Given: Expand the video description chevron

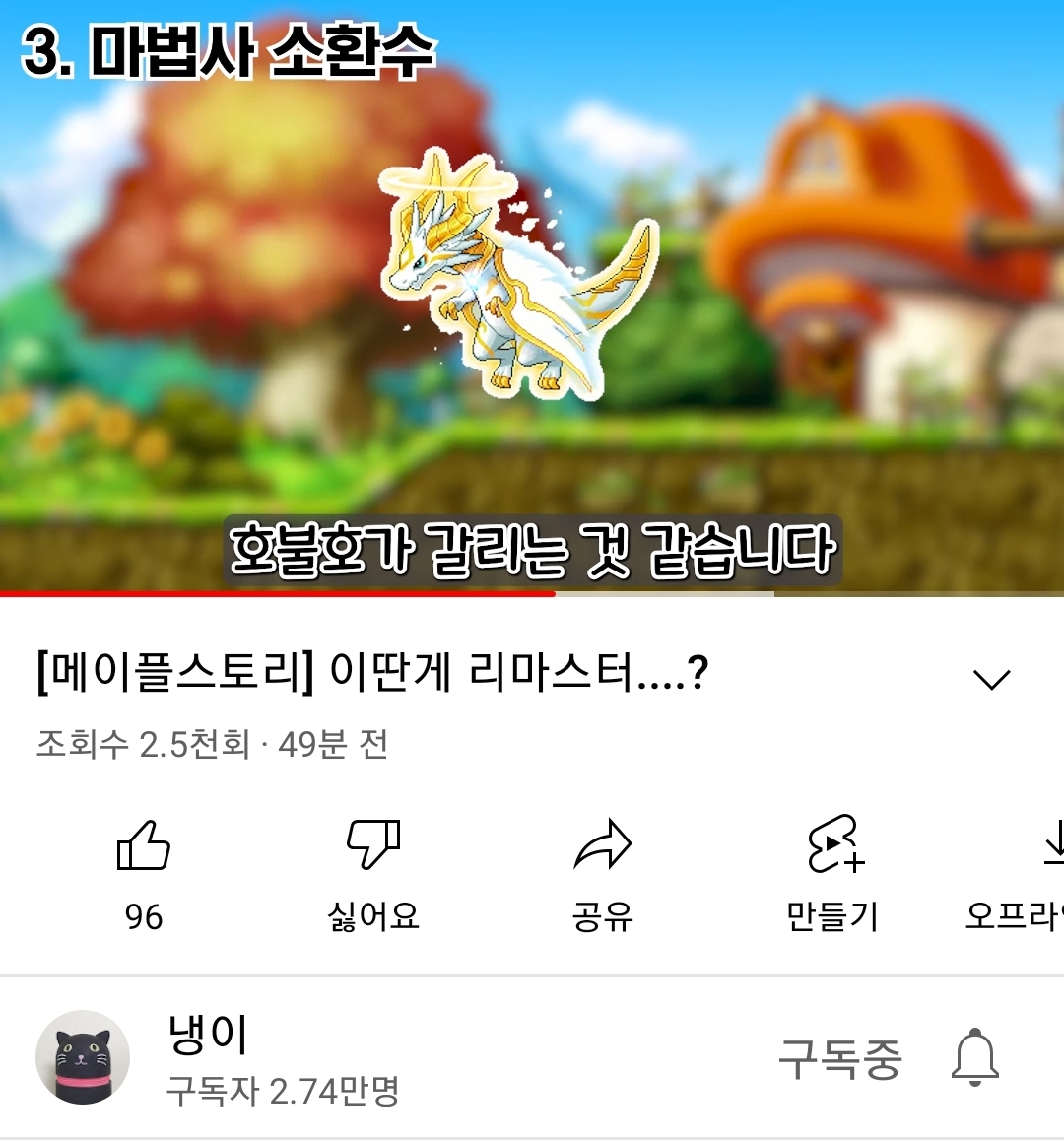Looking at the screenshot, I should [991, 679].
